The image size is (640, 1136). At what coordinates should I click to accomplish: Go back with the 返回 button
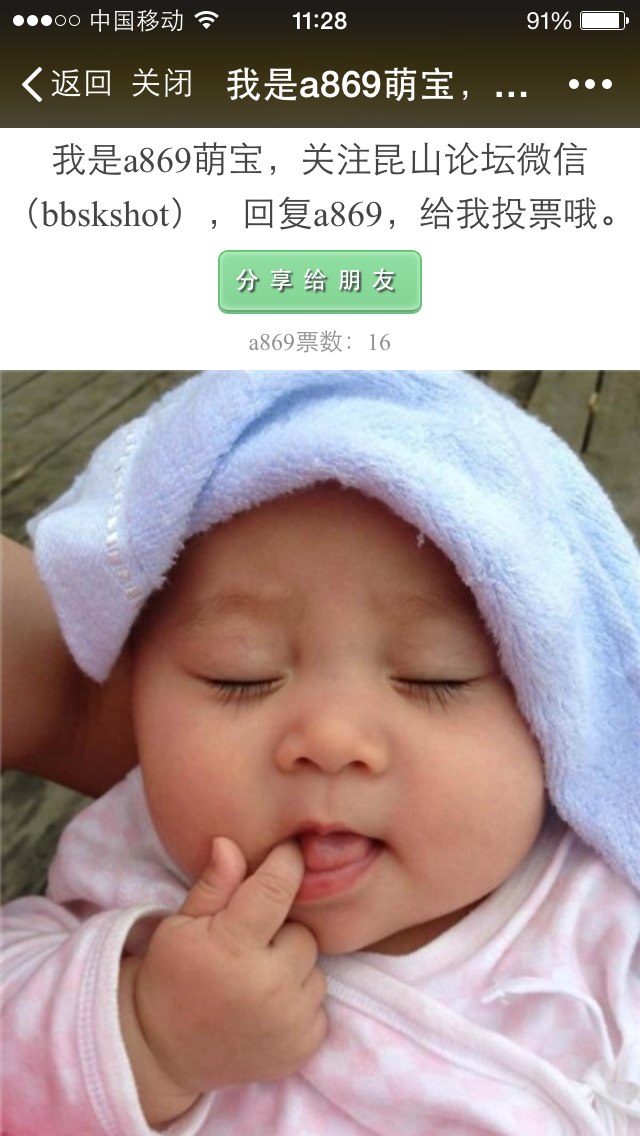tap(66, 84)
